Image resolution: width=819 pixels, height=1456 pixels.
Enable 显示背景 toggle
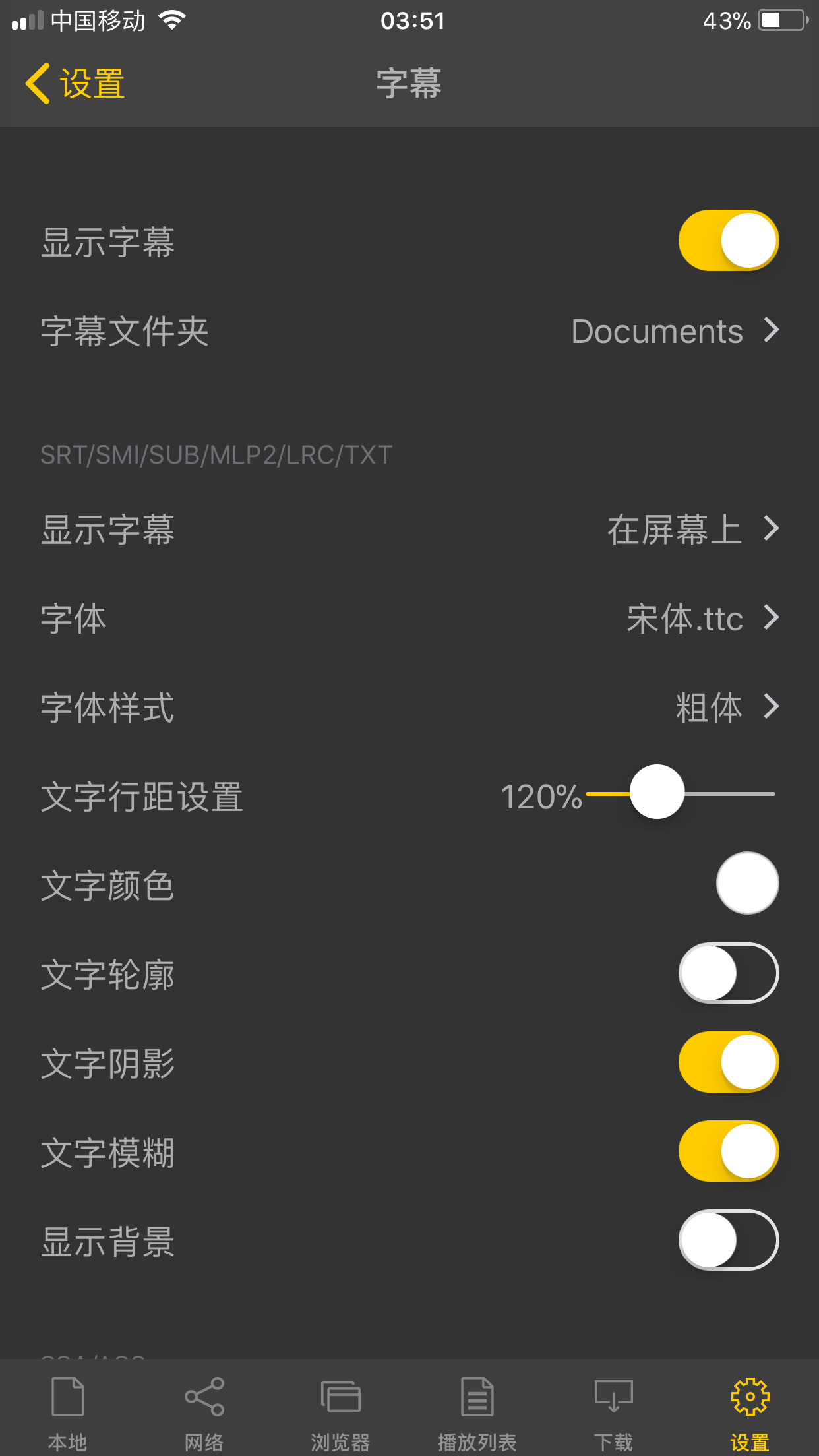pyautogui.click(x=729, y=1240)
